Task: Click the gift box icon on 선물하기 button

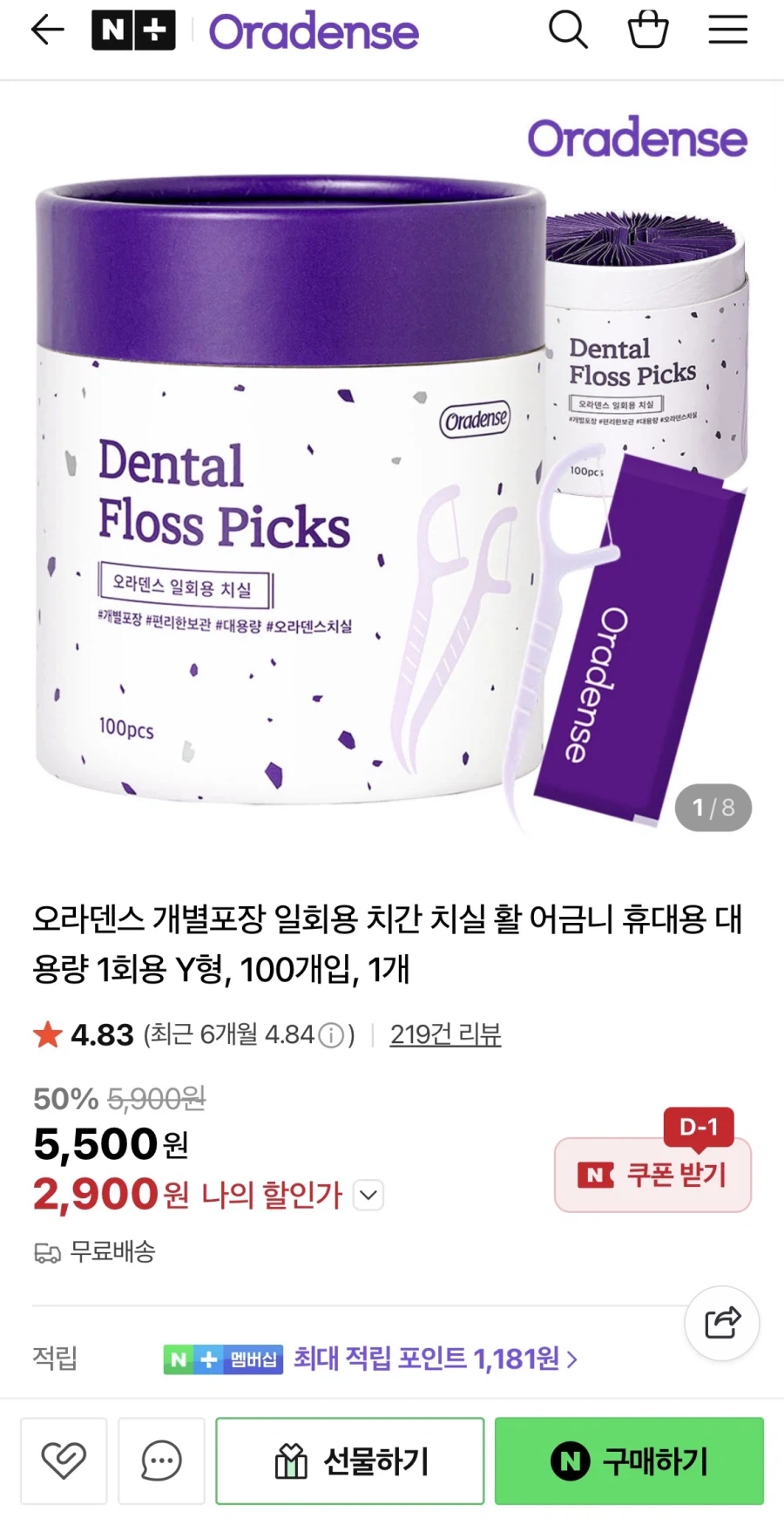Action: [x=291, y=1461]
